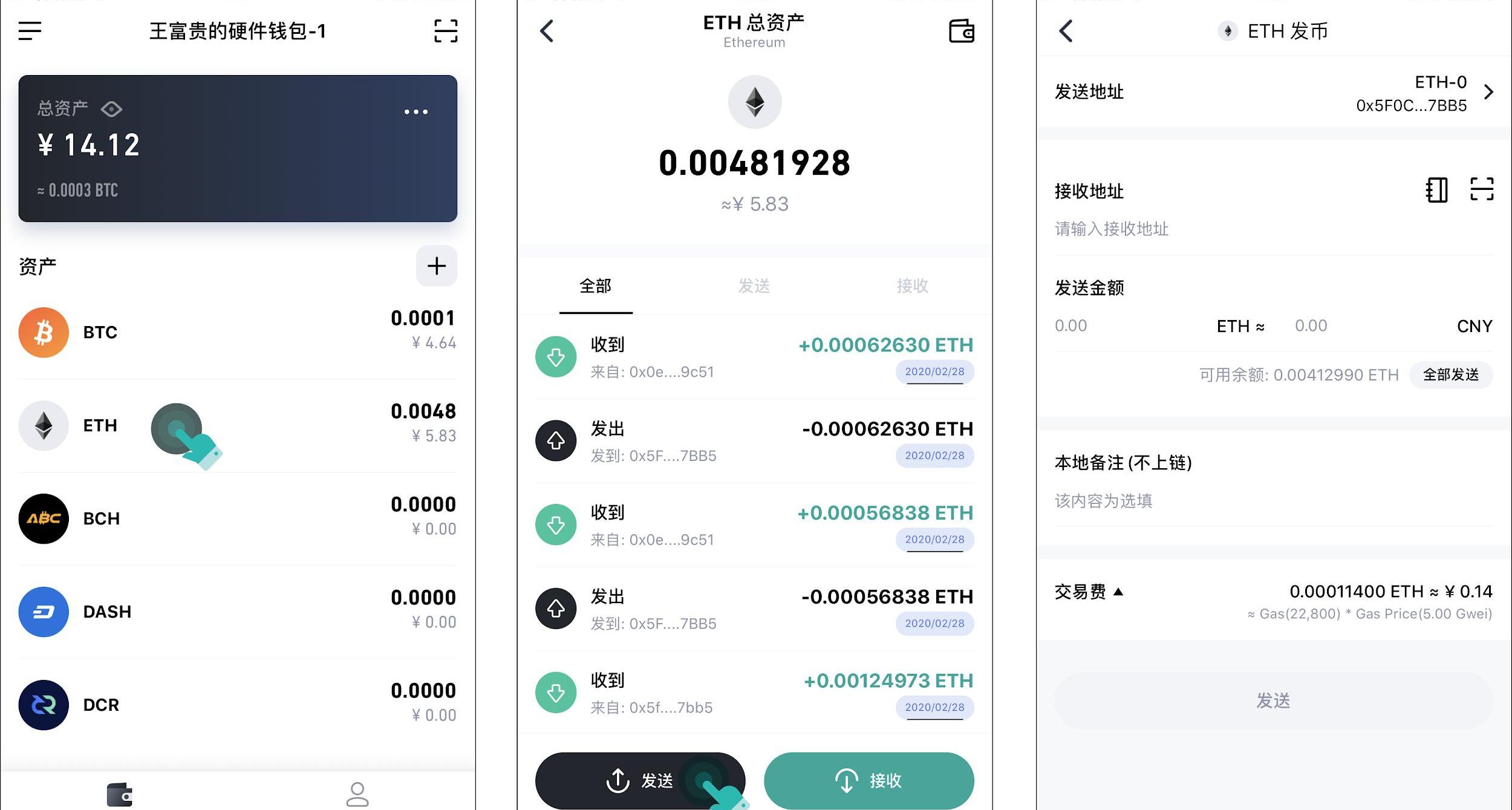The width and height of the screenshot is (1512, 810).
Task: Tap the dark 发送 button under the transaction list
Action: [640, 780]
